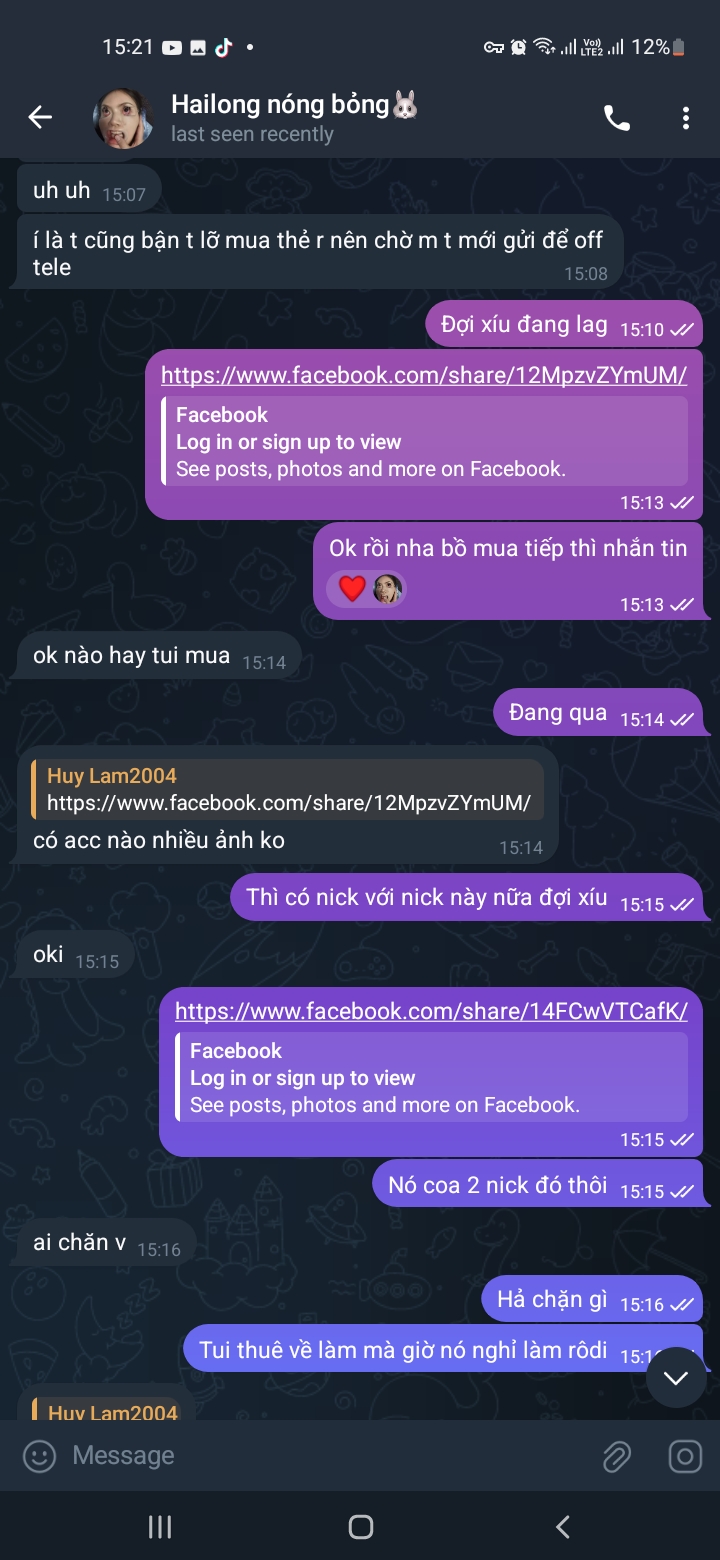Screen dimensions: 720x1560
Task: Open the facebook.com/share/12MpzvZYmUM link
Action: 423,375
